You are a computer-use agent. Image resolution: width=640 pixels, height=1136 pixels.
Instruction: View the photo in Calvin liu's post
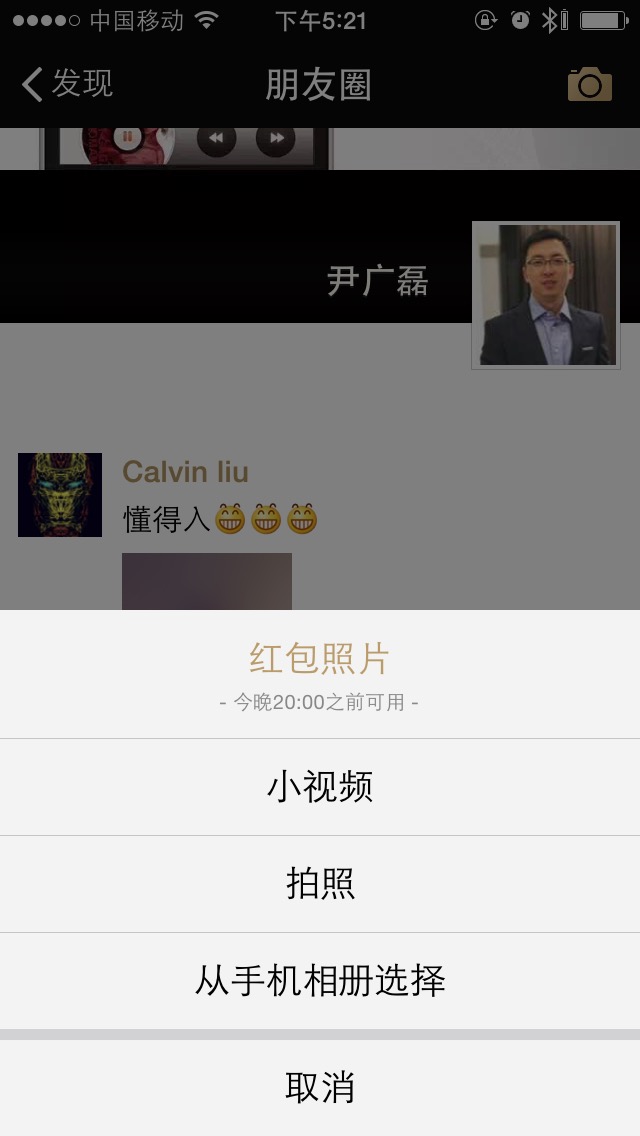tap(207, 582)
